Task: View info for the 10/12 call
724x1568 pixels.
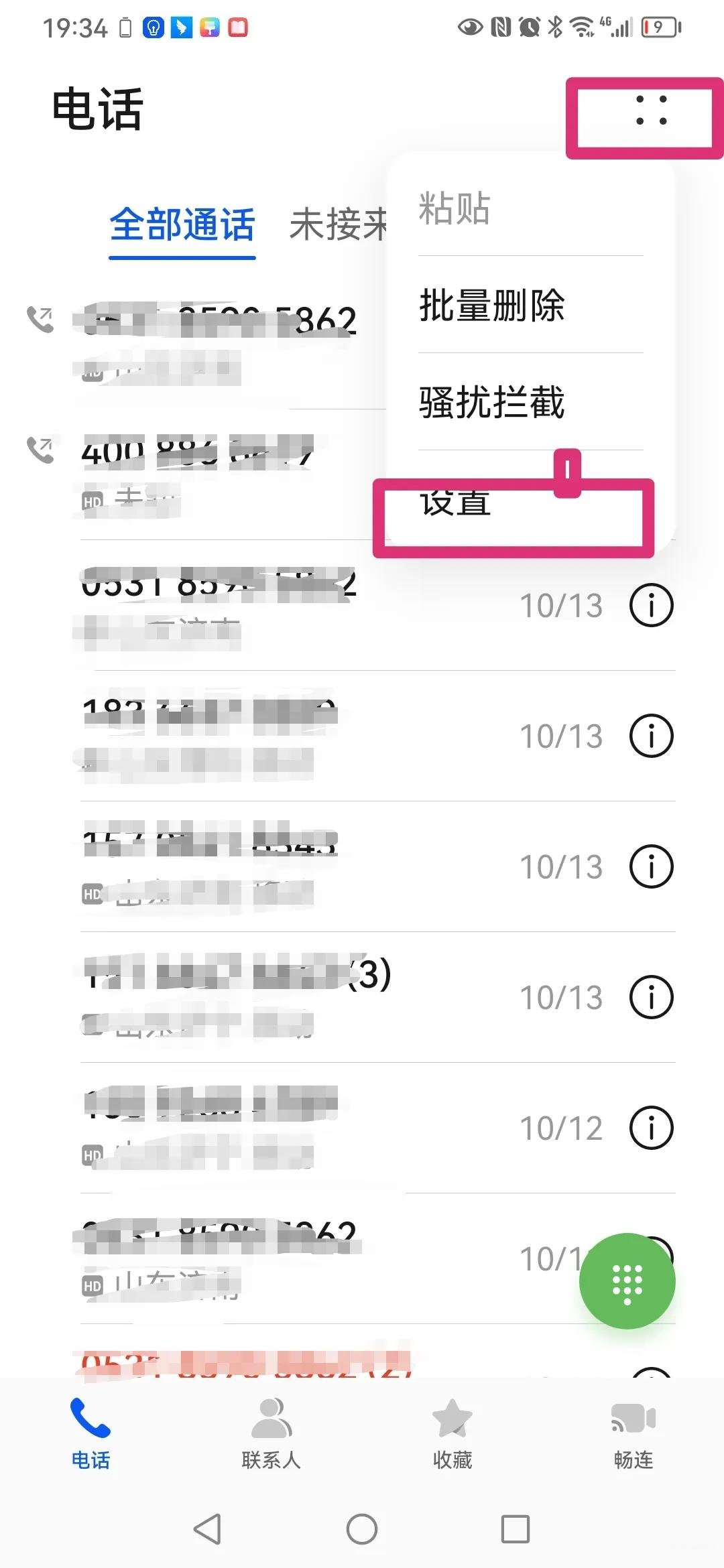Action: [x=651, y=1128]
